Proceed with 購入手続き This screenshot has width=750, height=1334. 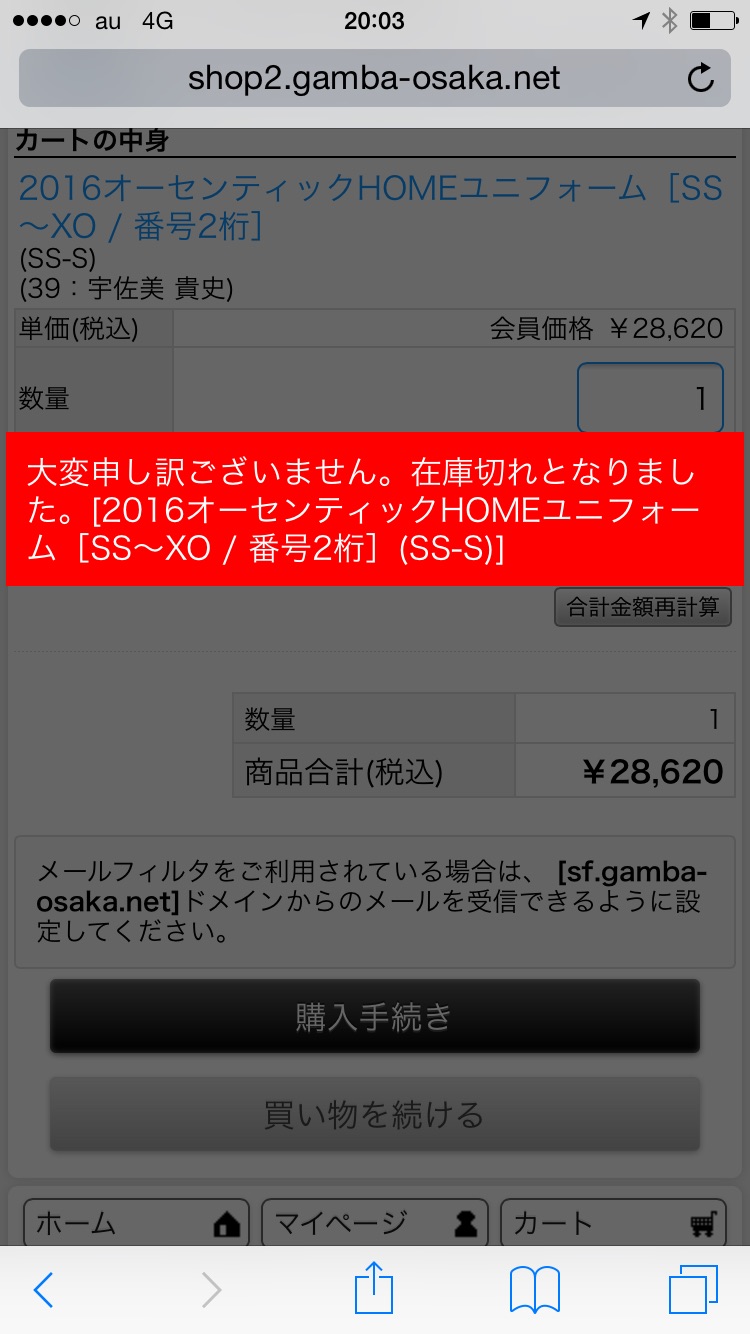coord(375,1016)
